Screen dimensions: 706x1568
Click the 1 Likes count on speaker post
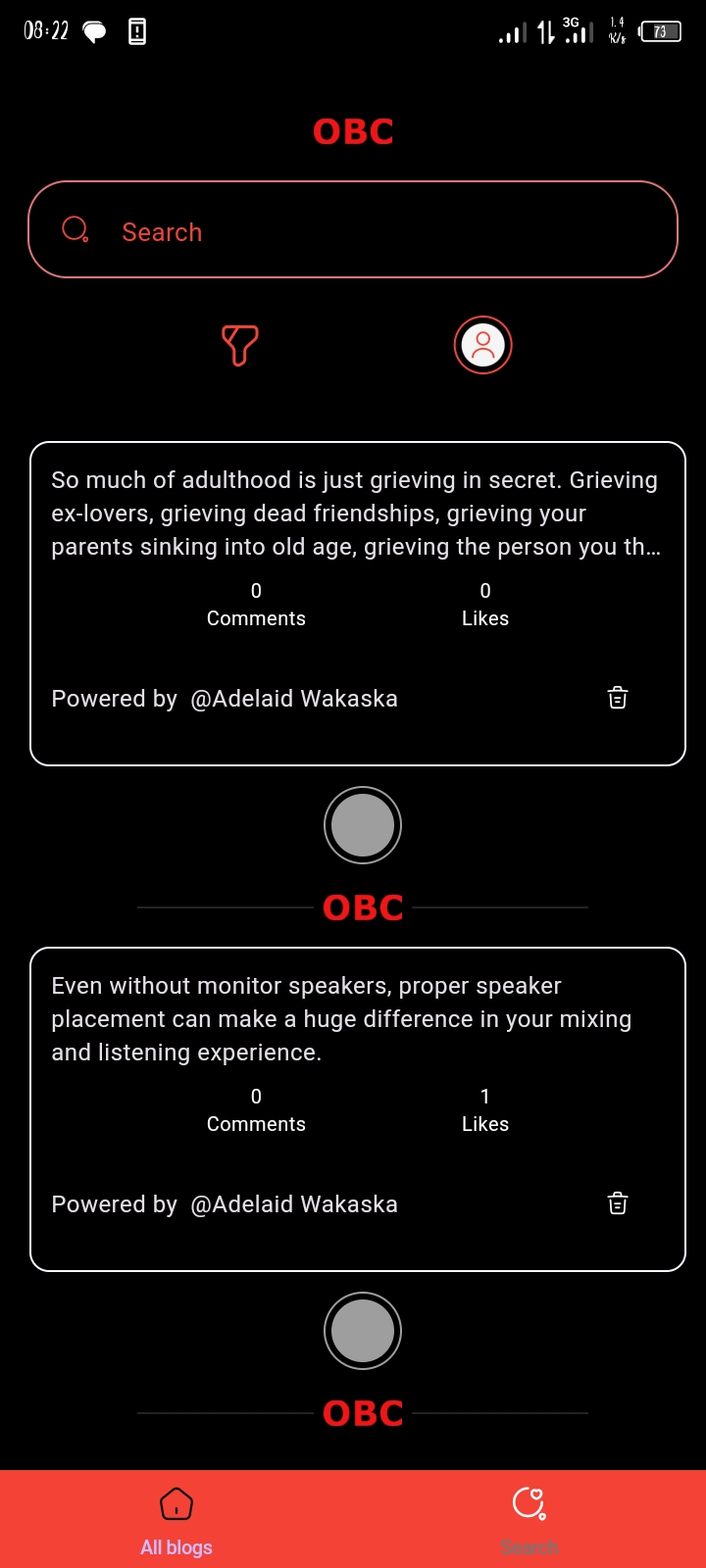click(x=484, y=1109)
